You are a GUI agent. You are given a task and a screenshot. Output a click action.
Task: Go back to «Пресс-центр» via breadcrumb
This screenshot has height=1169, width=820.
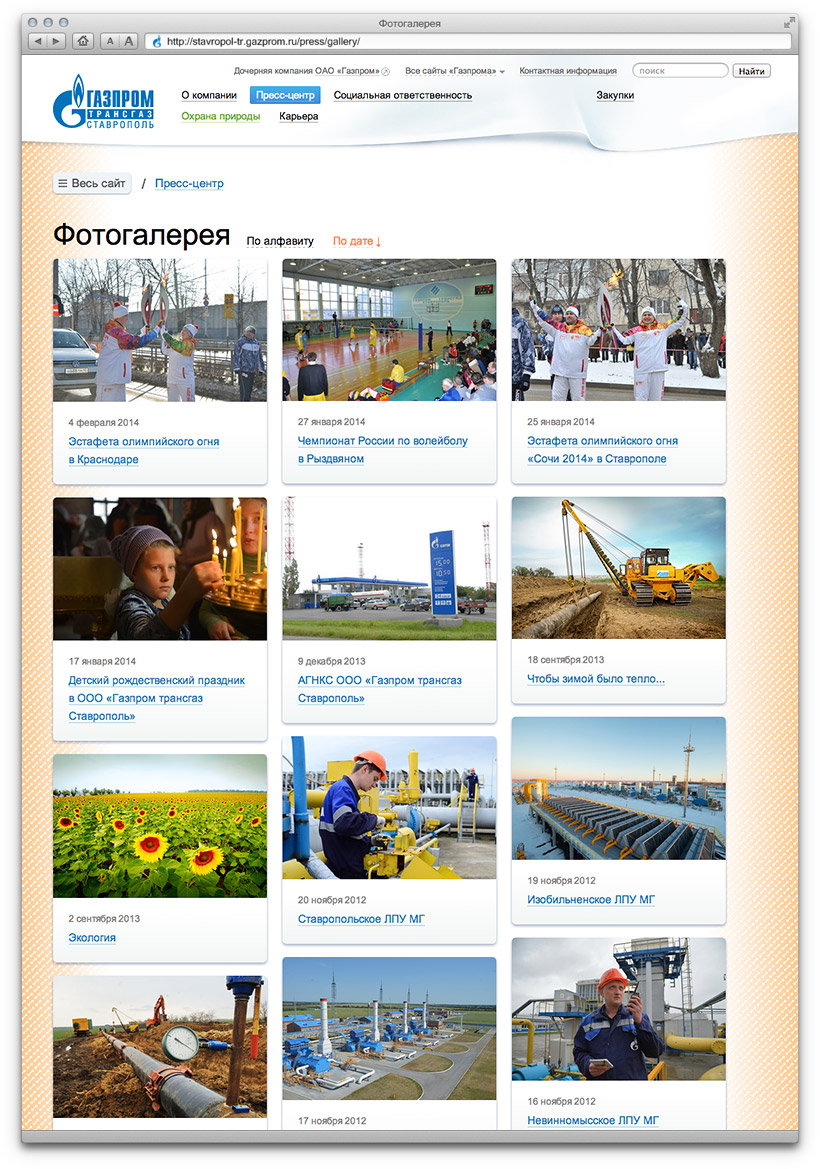189,184
